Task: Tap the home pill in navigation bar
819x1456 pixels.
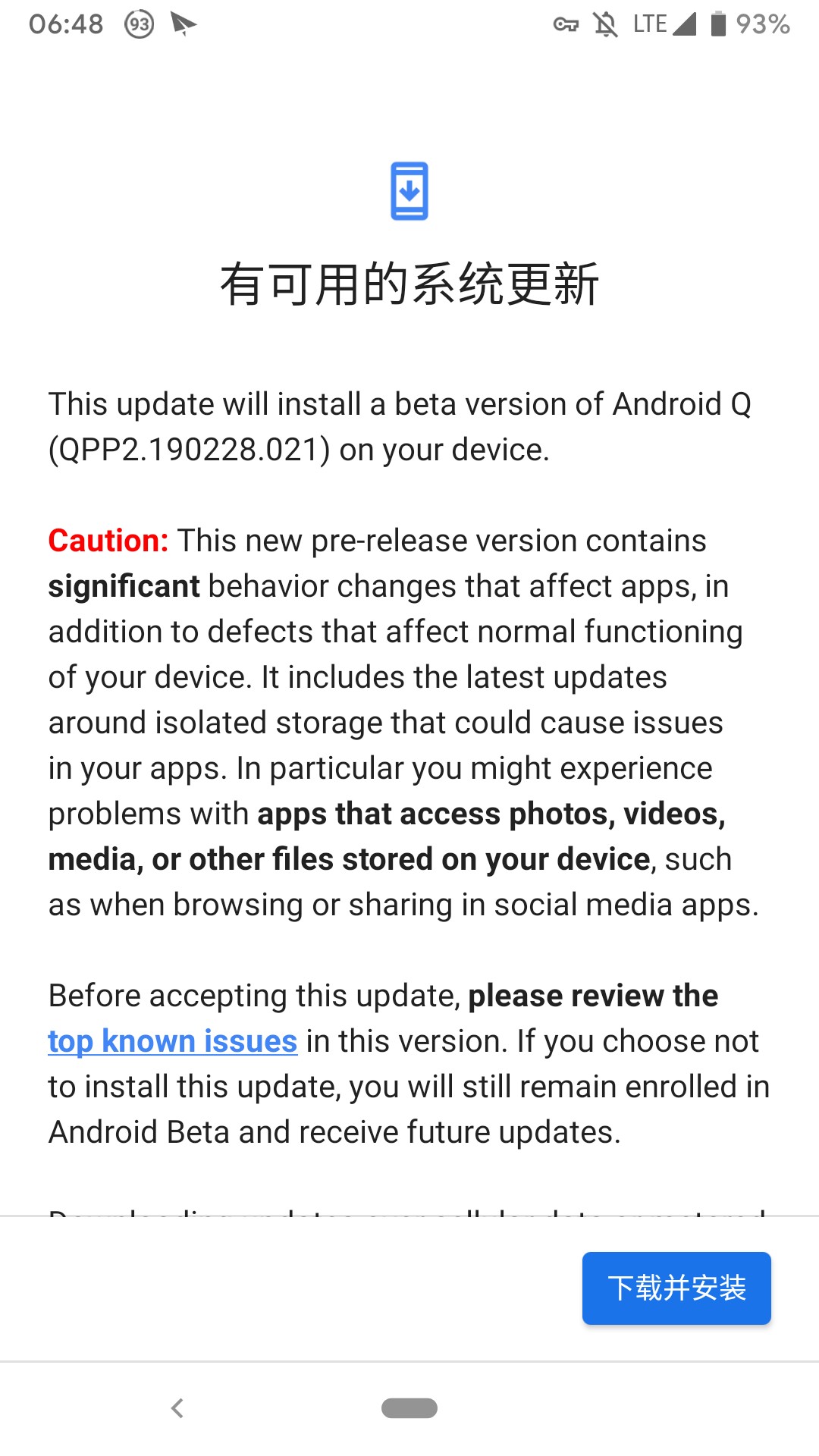Action: pyautogui.click(x=409, y=1408)
